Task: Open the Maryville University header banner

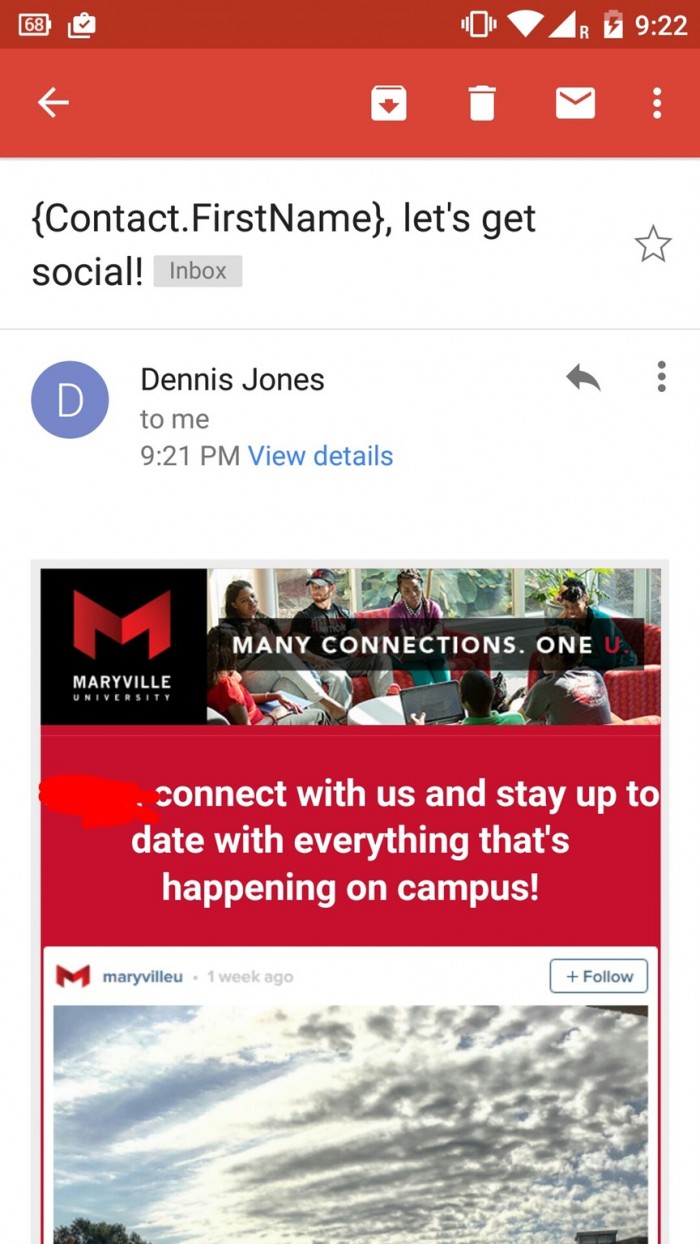Action: (350, 646)
